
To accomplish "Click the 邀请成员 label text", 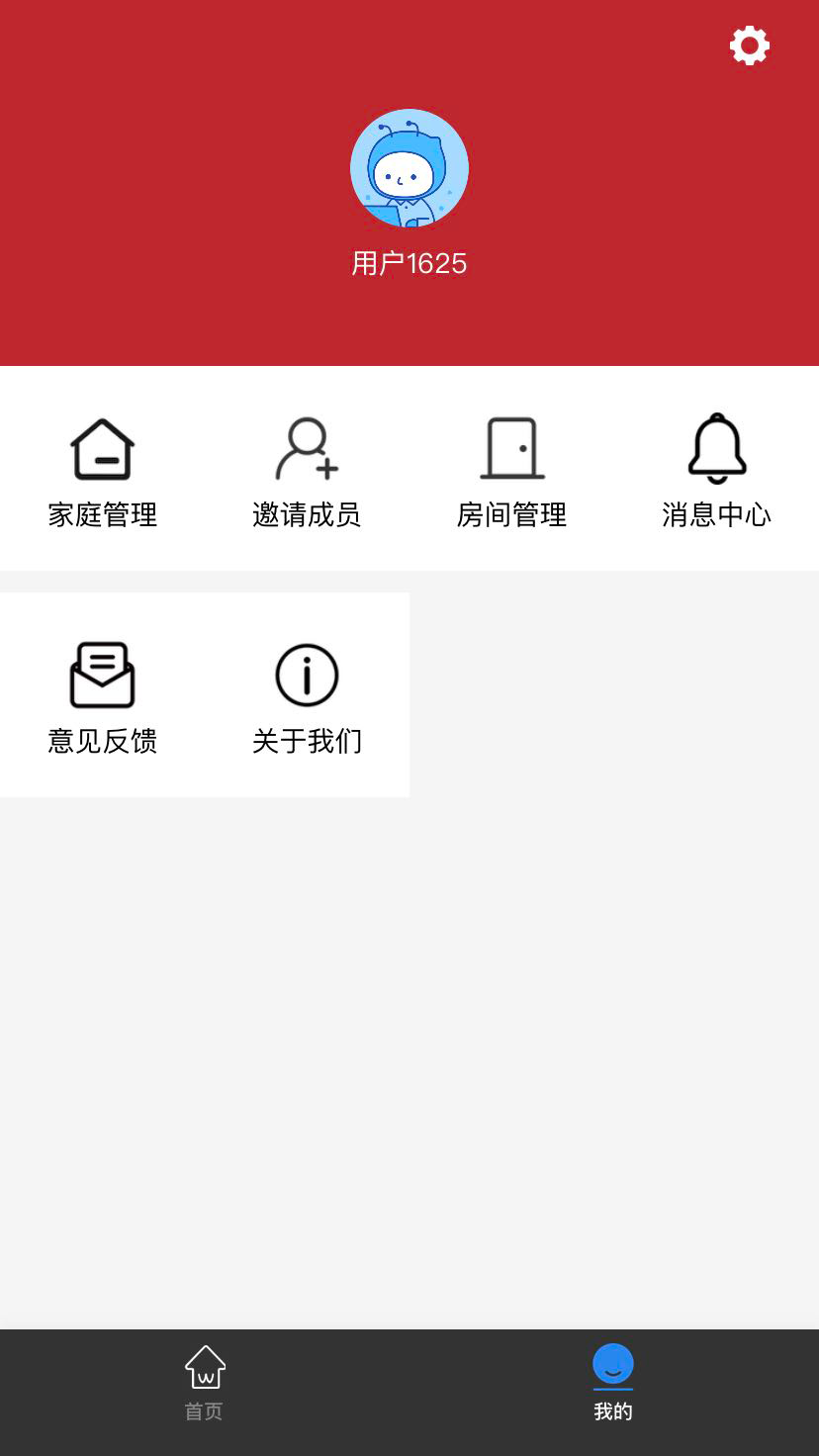I will 307,514.
